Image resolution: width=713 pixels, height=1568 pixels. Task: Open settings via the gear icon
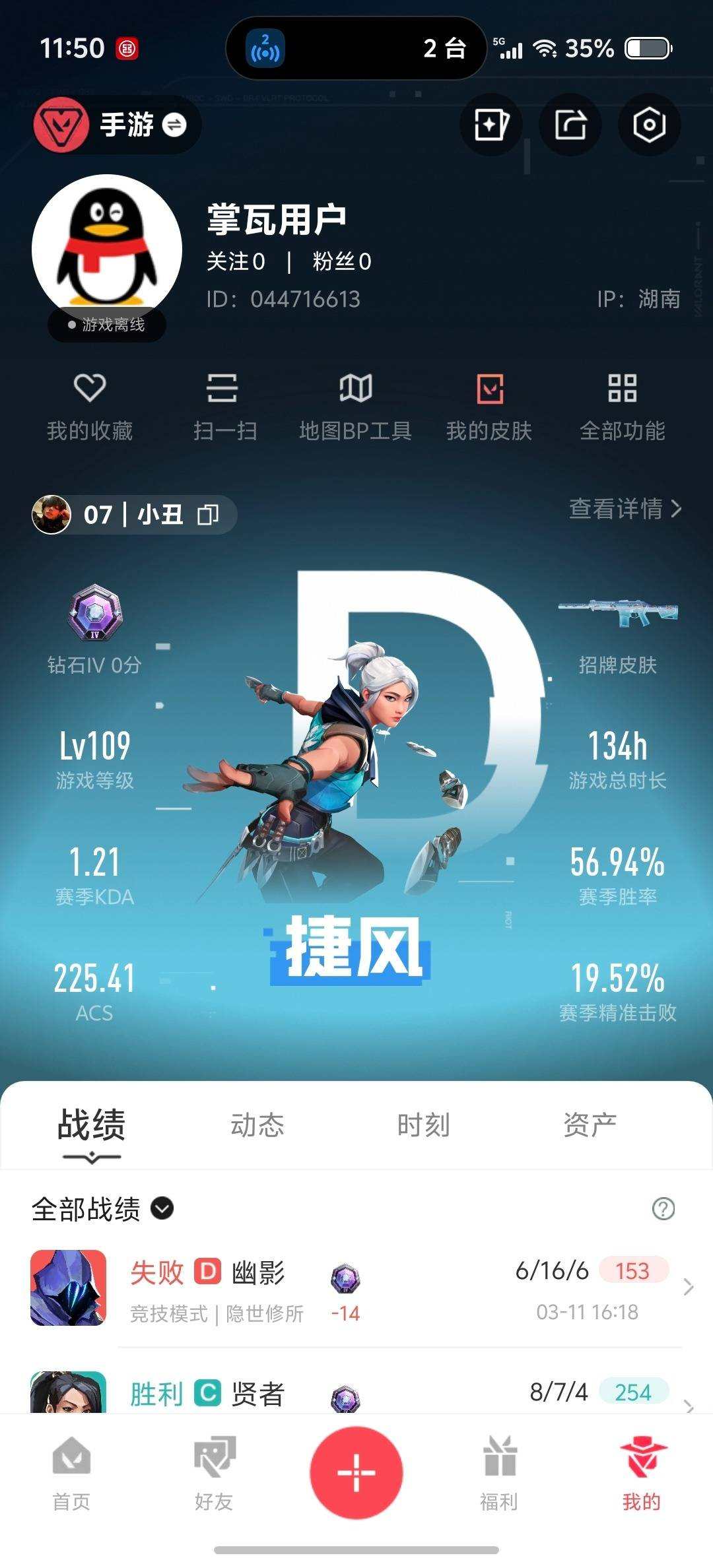tap(648, 125)
